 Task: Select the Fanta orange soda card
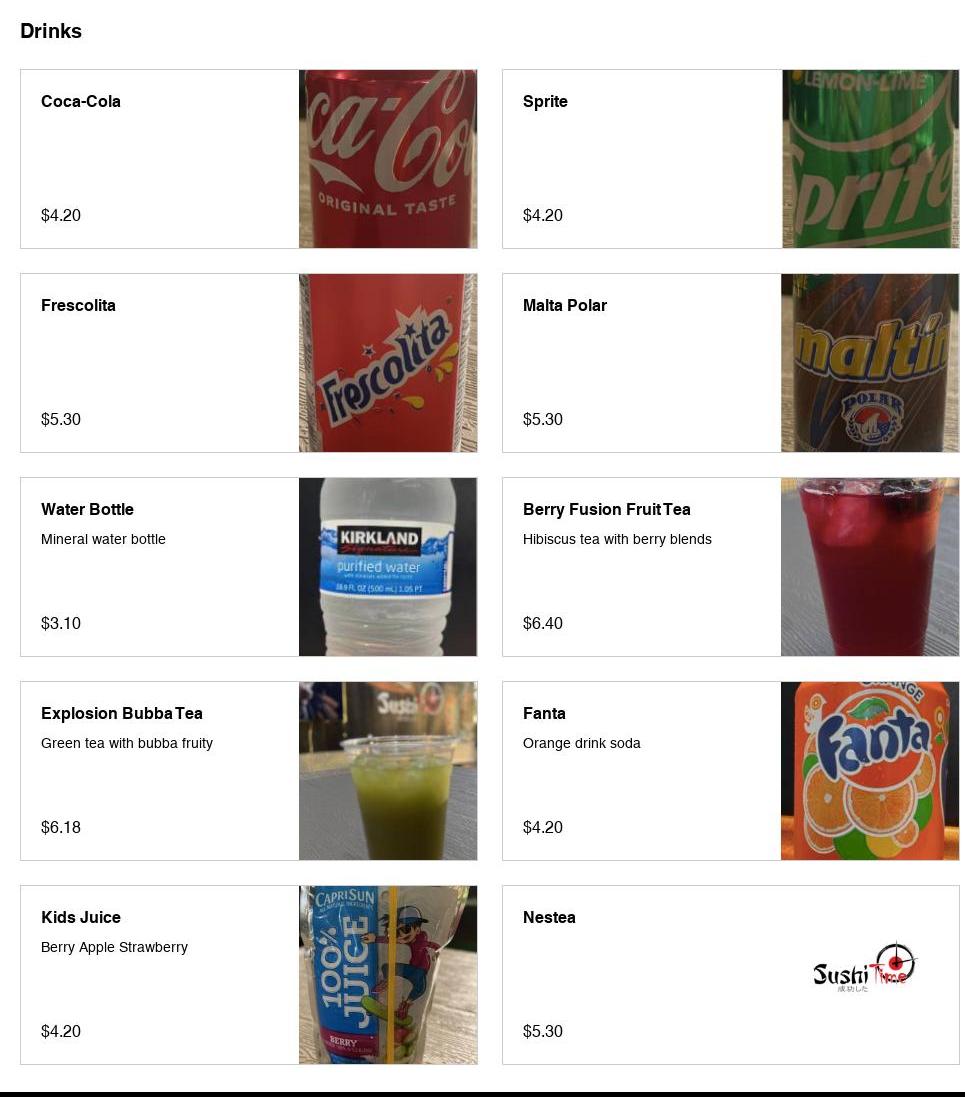730,771
